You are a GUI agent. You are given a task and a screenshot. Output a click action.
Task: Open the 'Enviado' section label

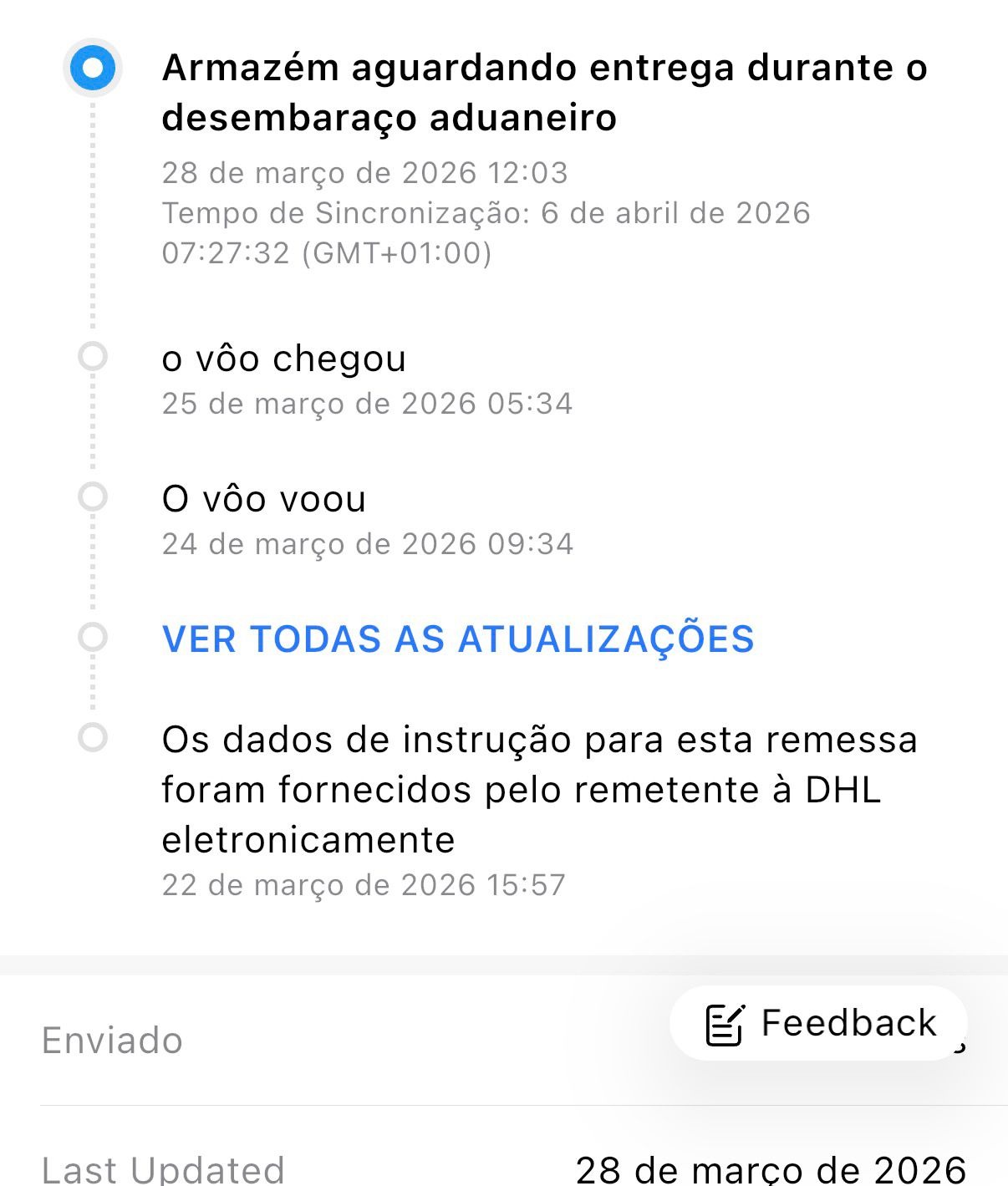pos(113,1041)
